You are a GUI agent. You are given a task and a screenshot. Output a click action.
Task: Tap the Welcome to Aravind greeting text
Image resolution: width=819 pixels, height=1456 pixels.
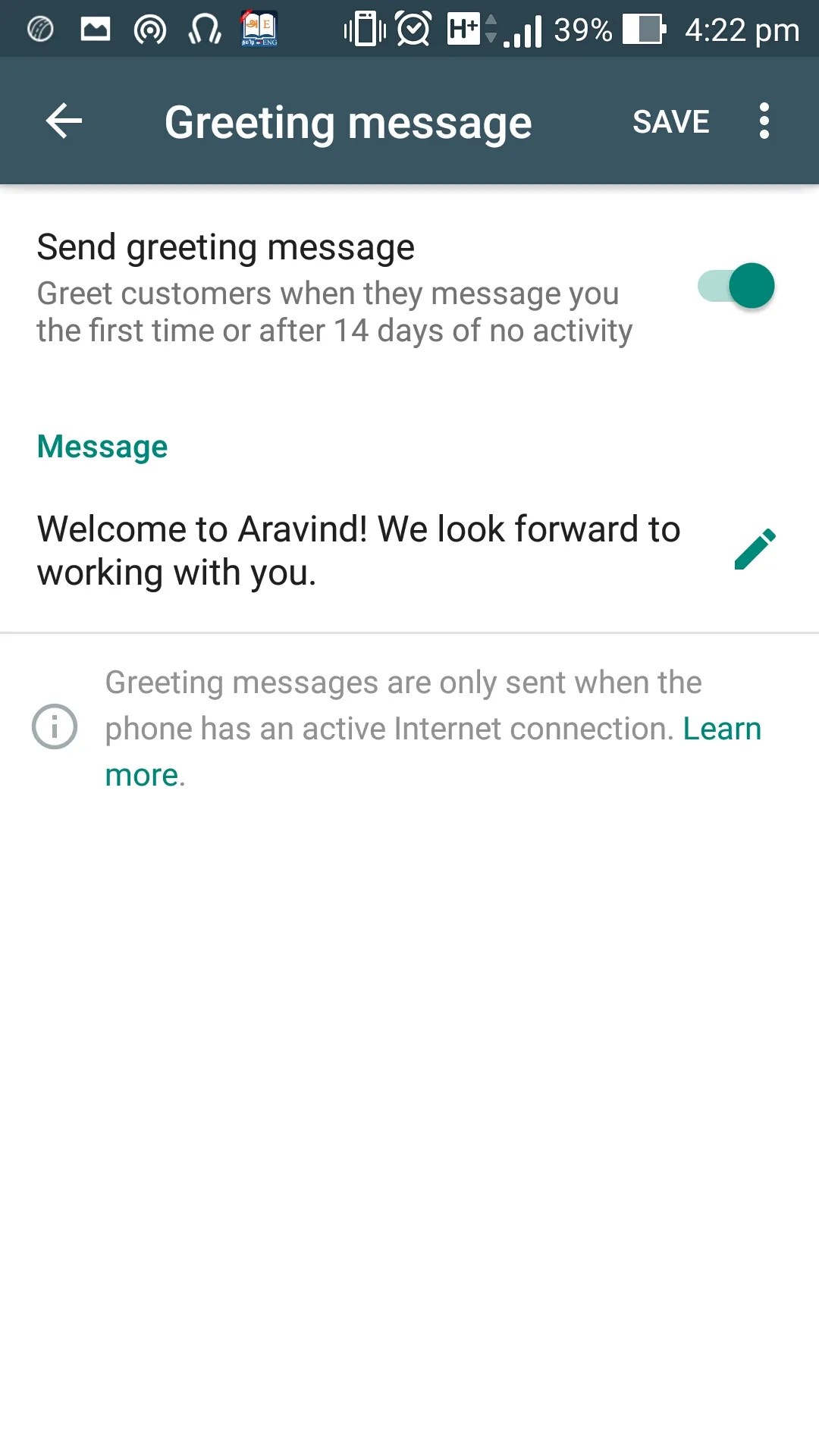[359, 550]
